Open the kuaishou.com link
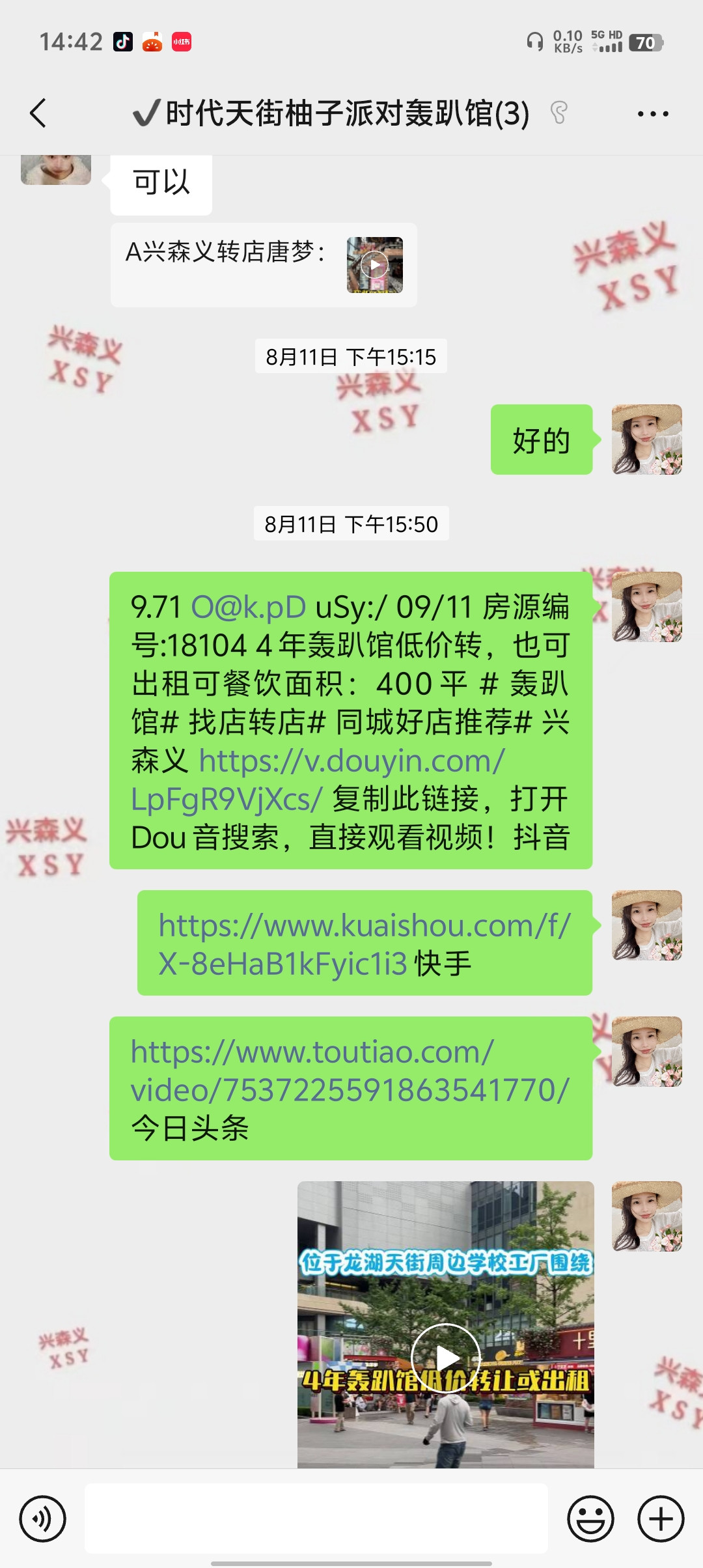This screenshot has width=703, height=1568. 365,926
